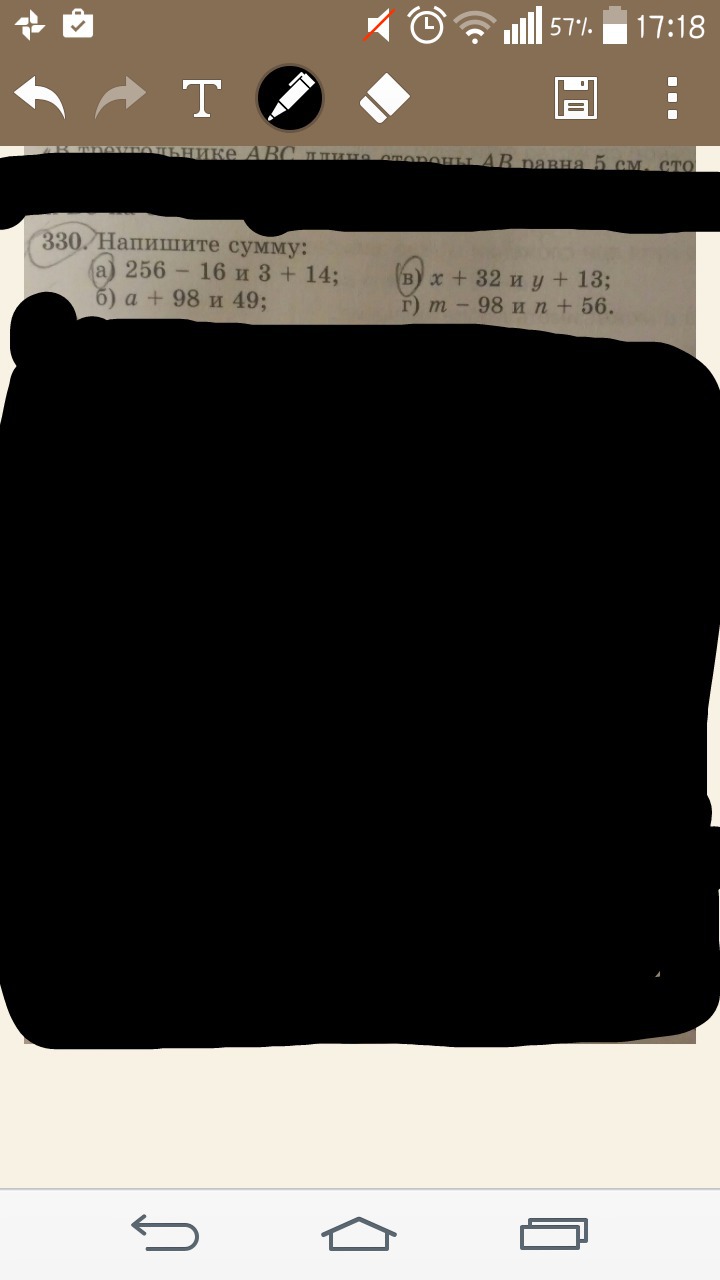Switch to the eraser tool
The width and height of the screenshot is (720, 1280).
(385, 99)
